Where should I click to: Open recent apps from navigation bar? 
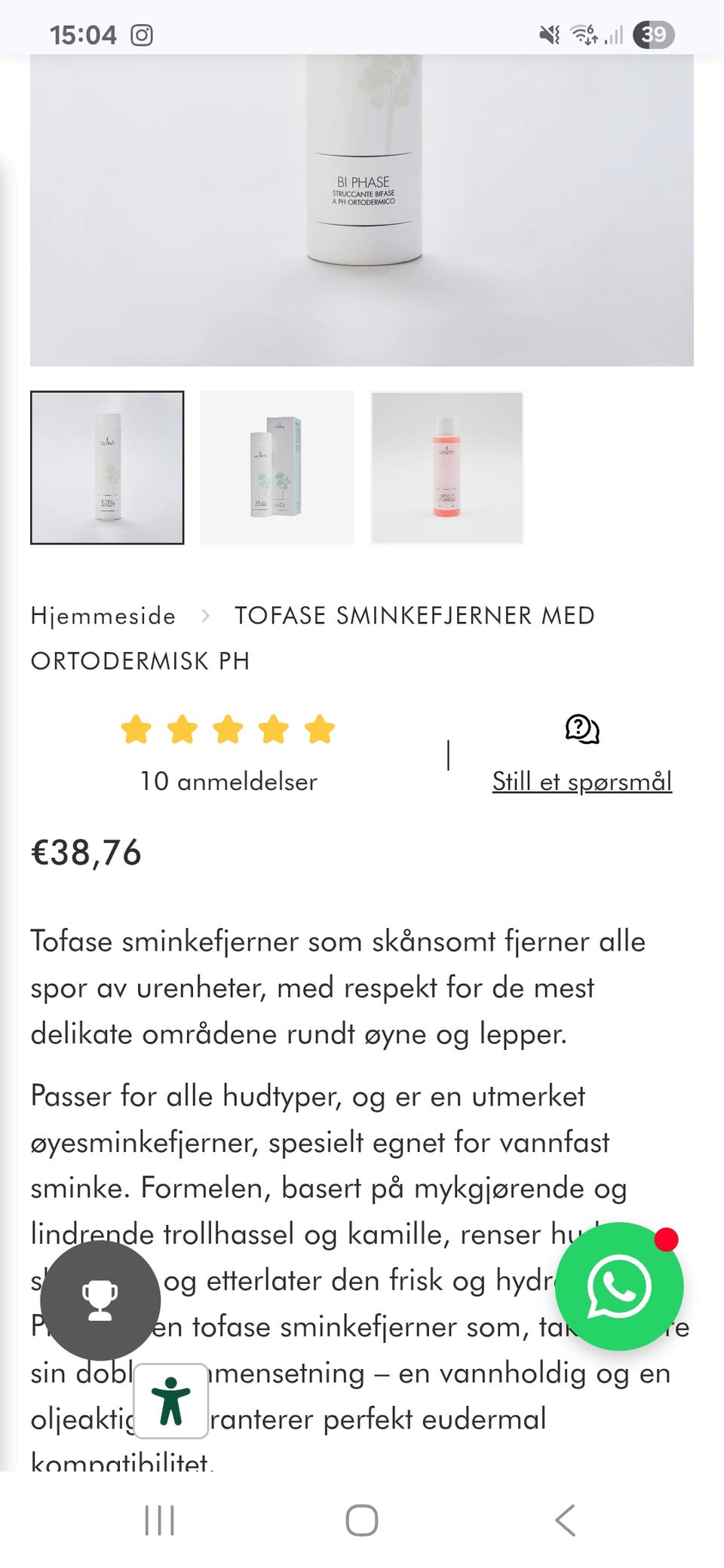click(x=159, y=1520)
